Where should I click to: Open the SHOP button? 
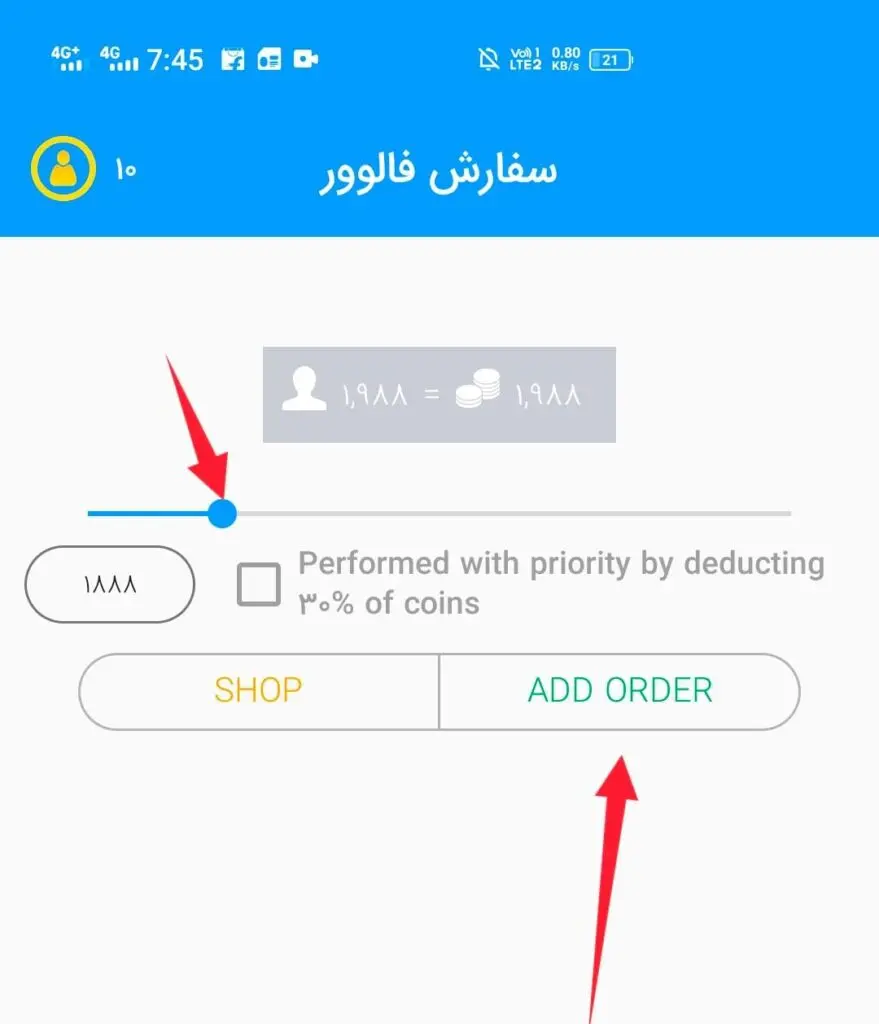pyautogui.click(x=258, y=691)
